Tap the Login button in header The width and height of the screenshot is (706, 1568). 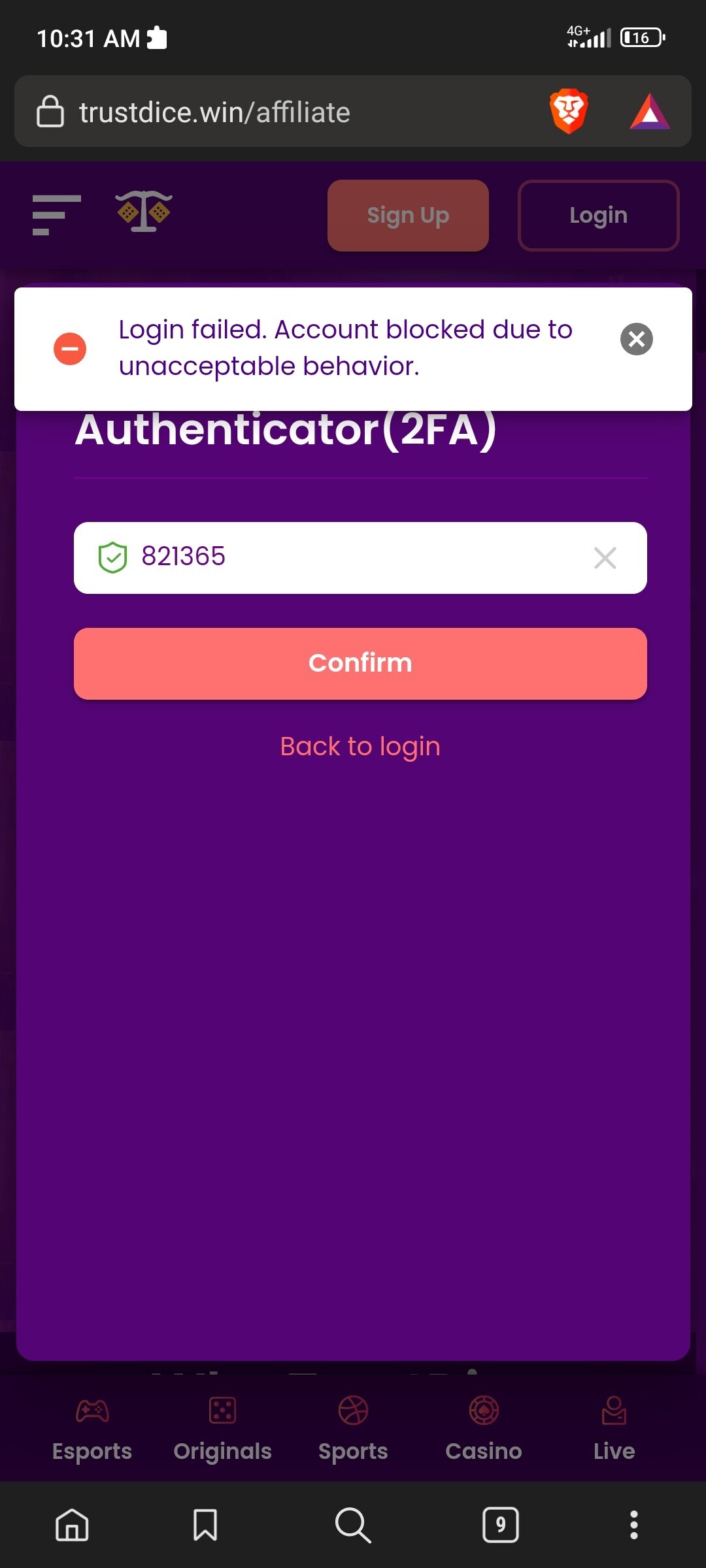(x=598, y=215)
